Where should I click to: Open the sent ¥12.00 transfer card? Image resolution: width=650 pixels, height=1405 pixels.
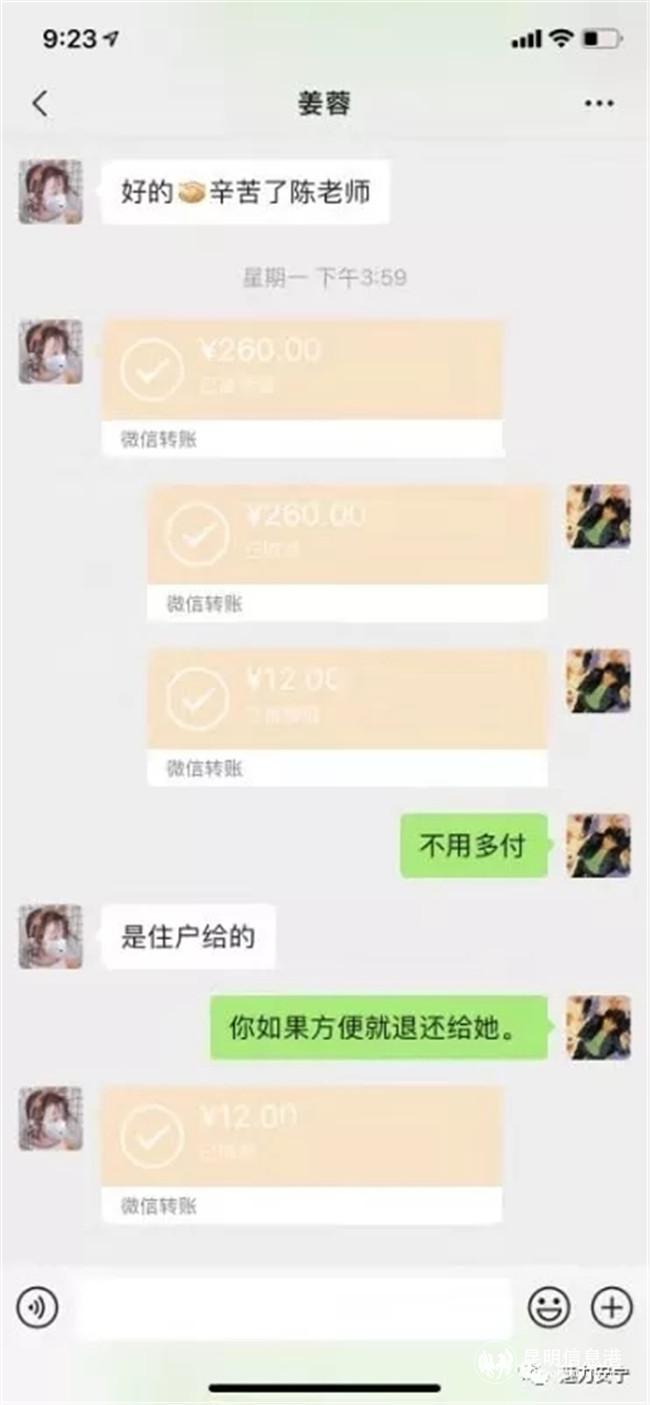pyautogui.click(x=346, y=716)
